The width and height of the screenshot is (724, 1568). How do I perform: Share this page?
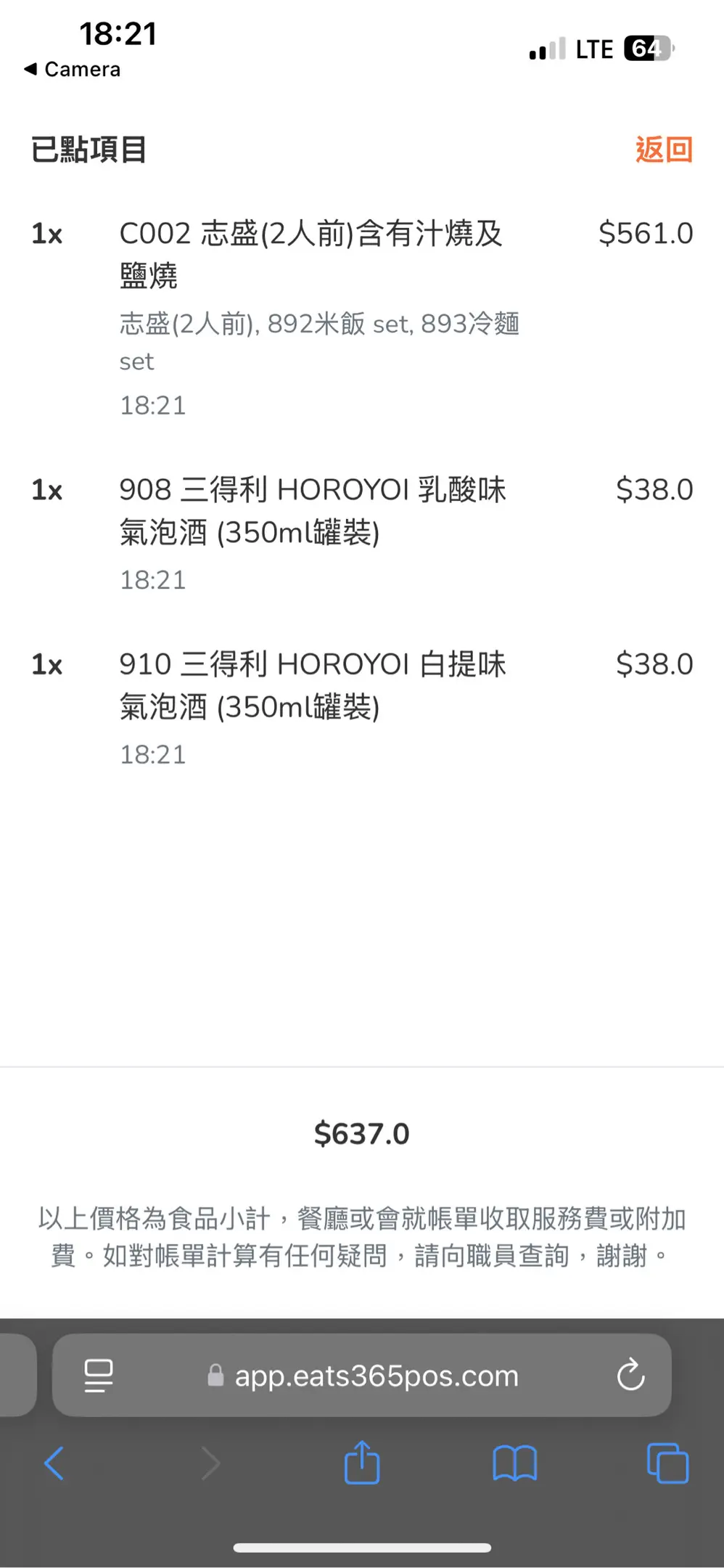(362, 1463)
